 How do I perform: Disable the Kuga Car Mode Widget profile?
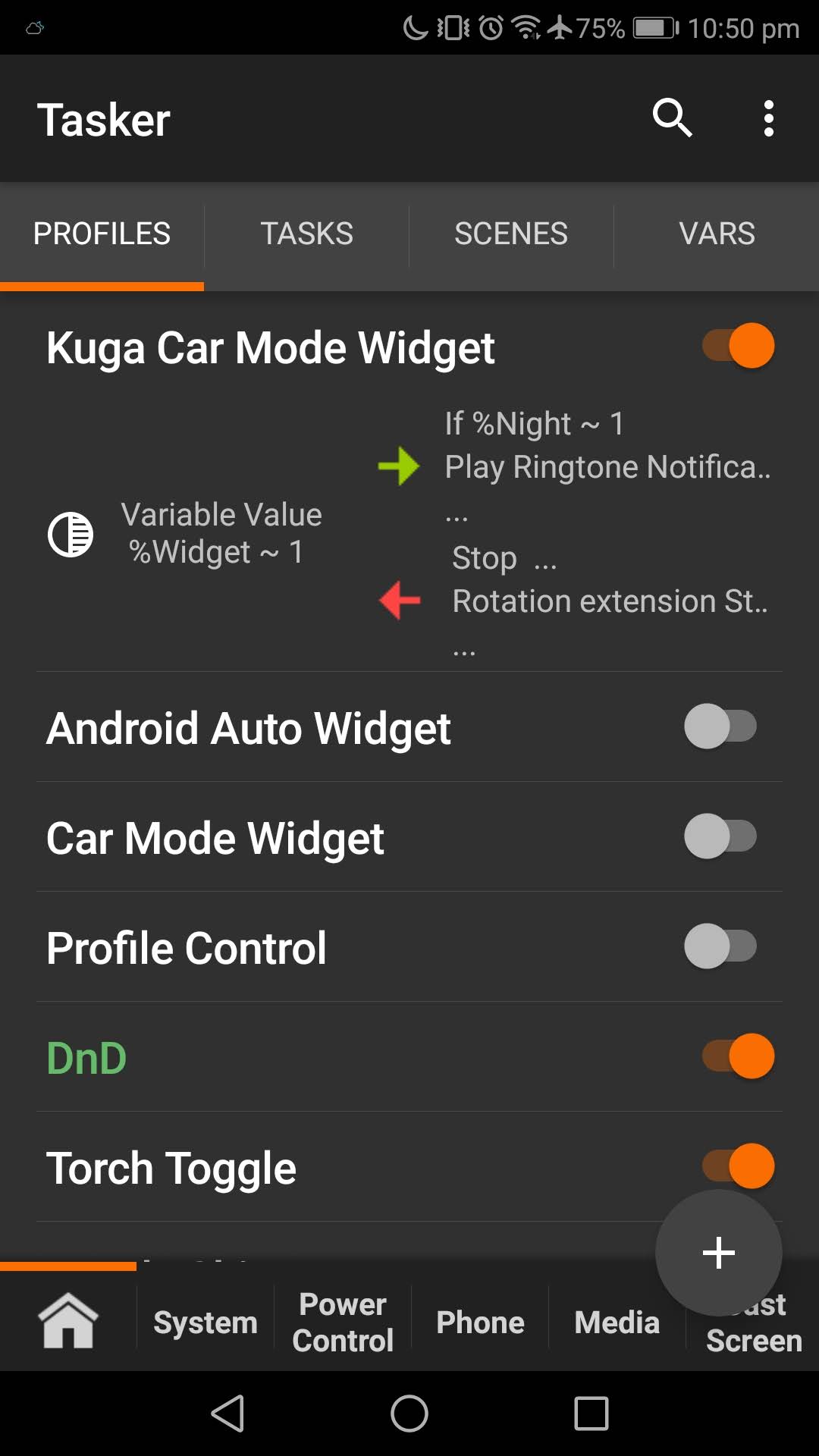tap(738, 346)
